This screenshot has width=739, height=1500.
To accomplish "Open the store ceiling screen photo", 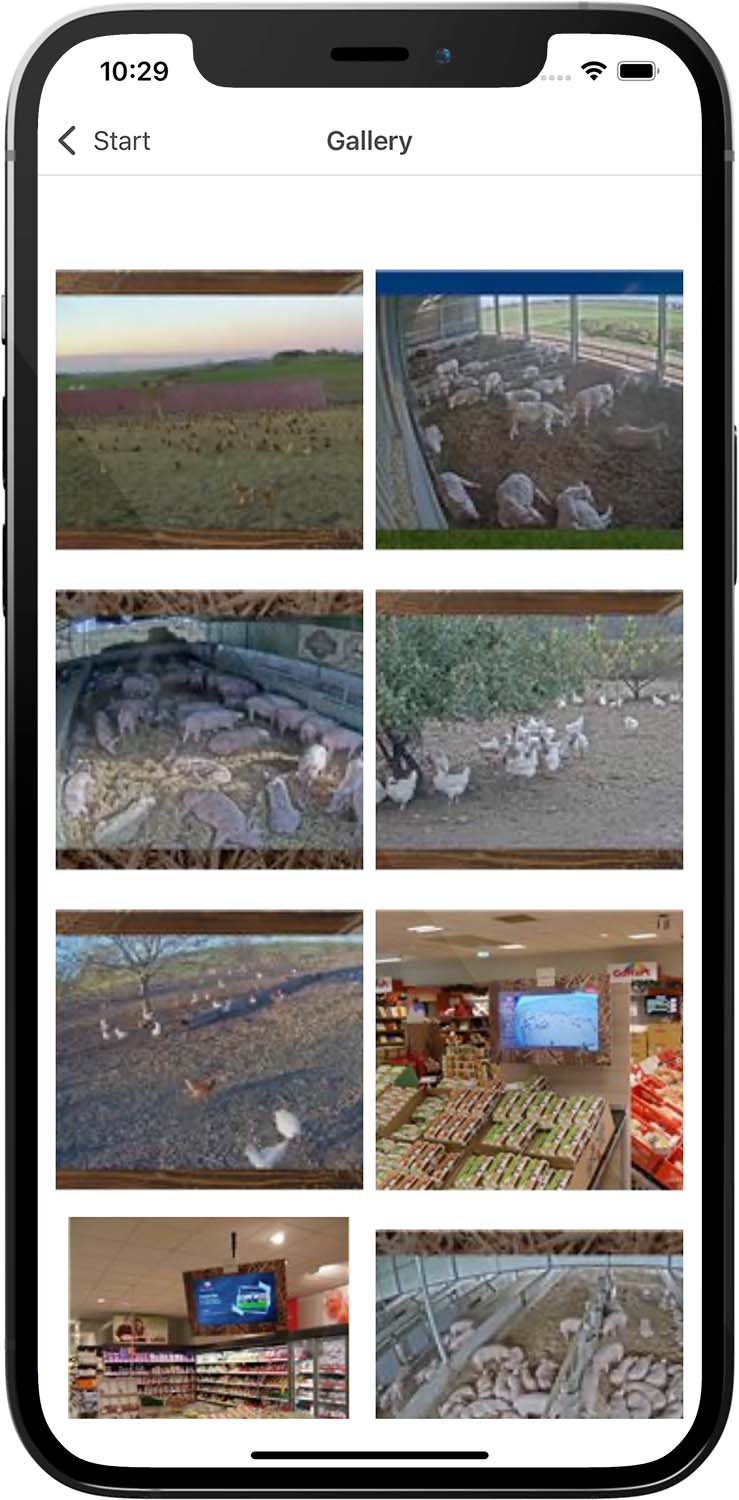I will coord(209,1317).
